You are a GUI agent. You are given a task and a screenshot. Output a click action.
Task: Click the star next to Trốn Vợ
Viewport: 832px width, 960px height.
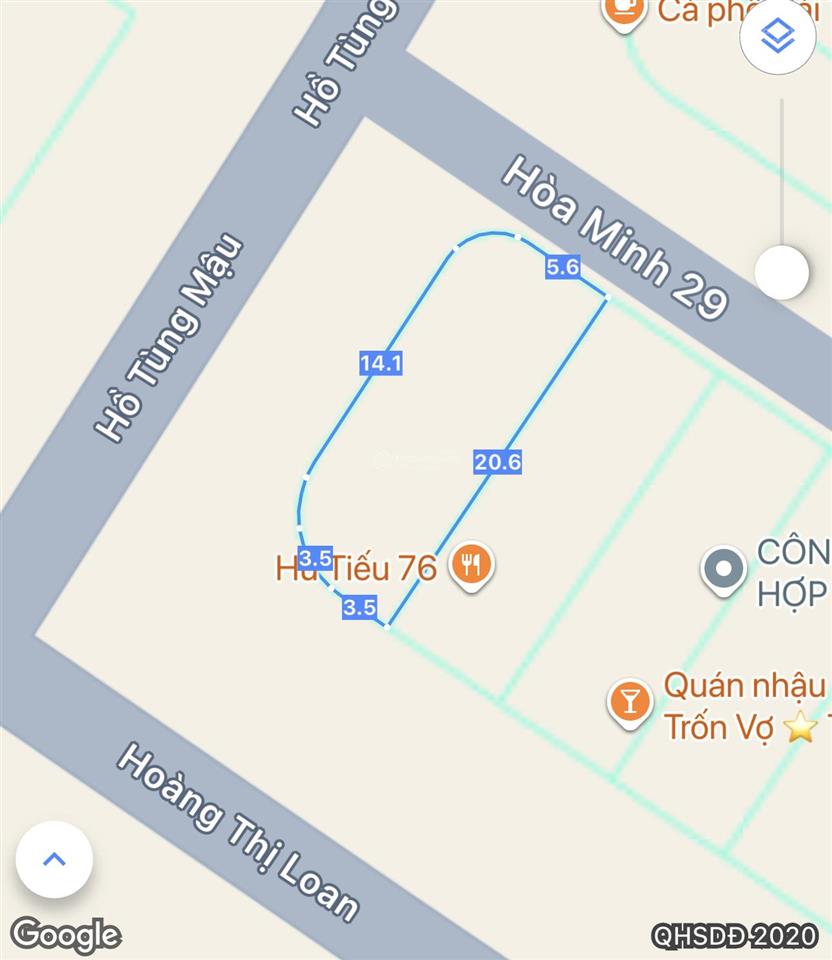[801, 728]
